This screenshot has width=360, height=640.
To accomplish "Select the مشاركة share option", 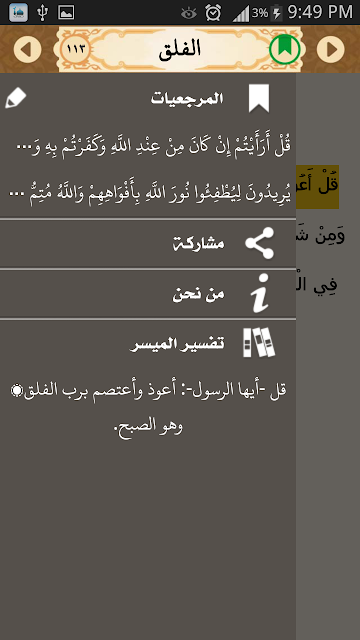I will [x=148, y=244].
